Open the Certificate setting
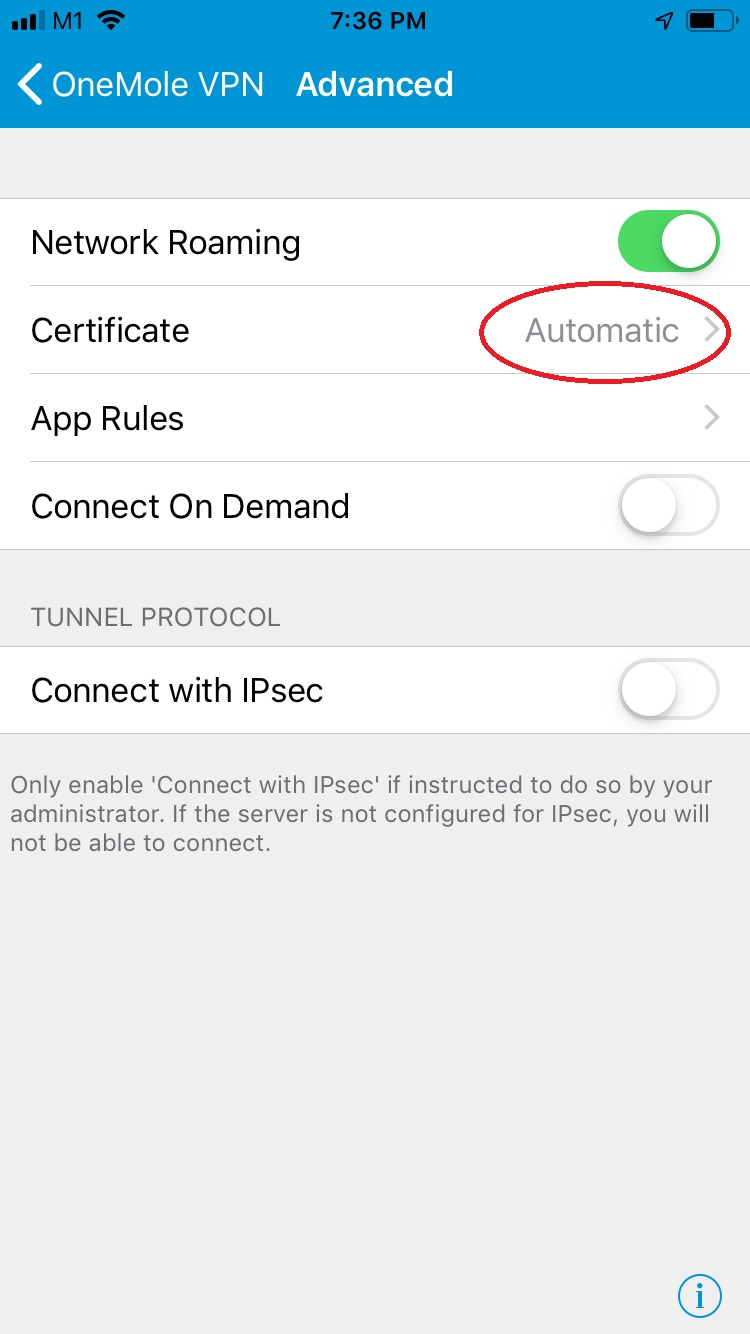750x1334 pixels. coord(375,330)
